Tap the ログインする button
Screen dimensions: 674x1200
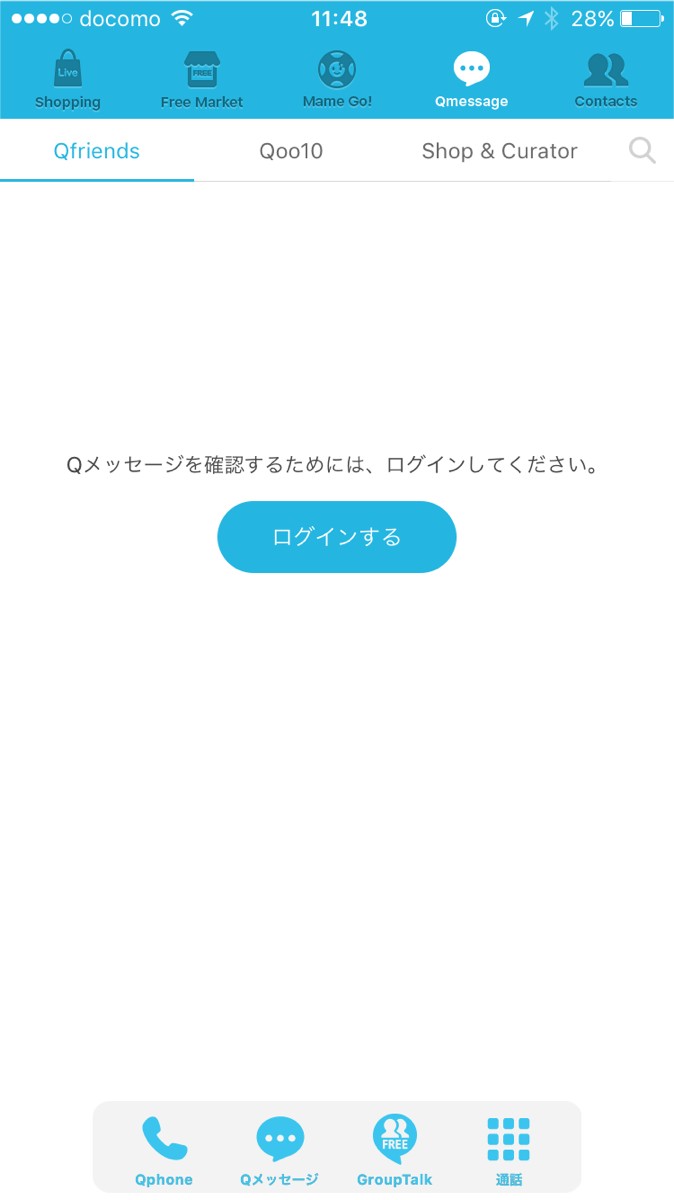[337, 537]
